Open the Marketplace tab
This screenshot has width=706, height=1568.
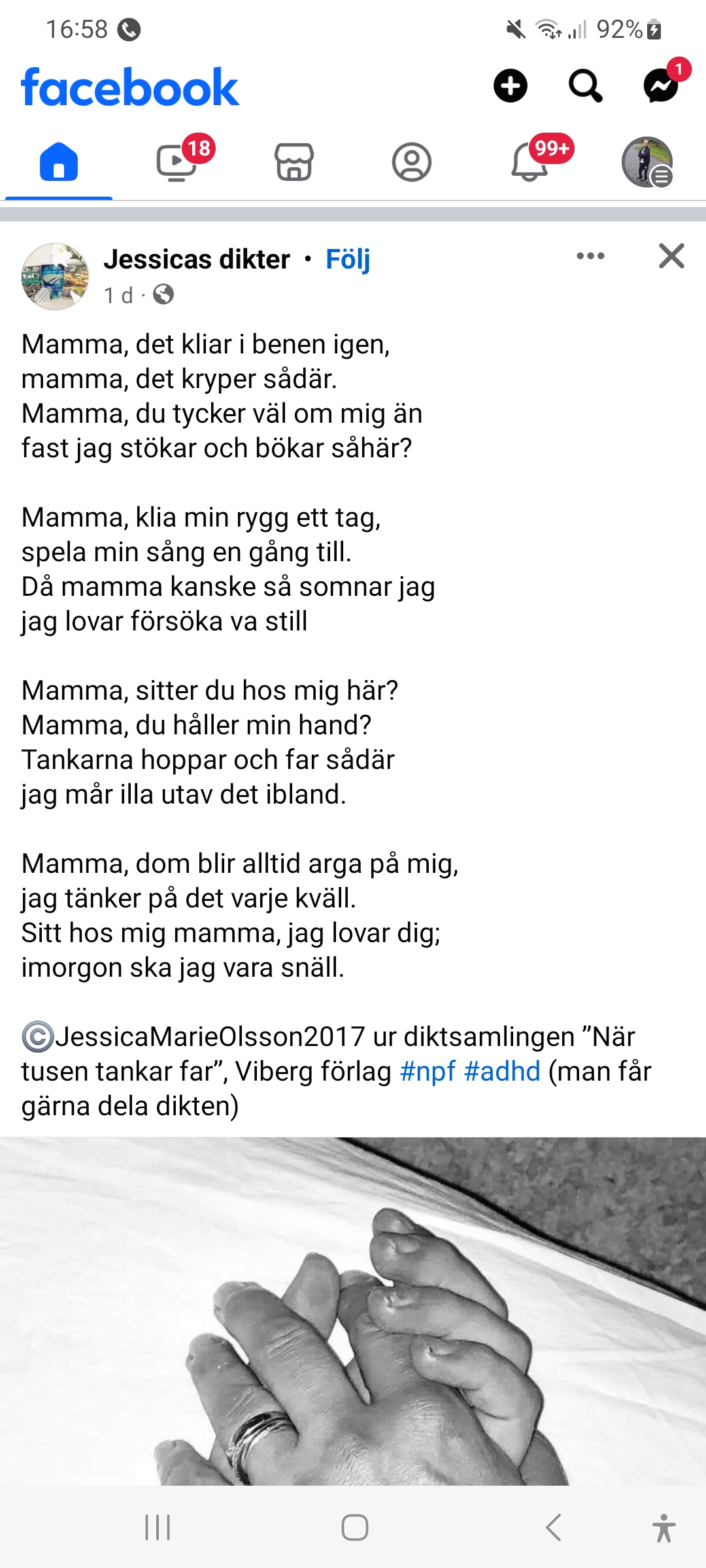pos(294,162)
